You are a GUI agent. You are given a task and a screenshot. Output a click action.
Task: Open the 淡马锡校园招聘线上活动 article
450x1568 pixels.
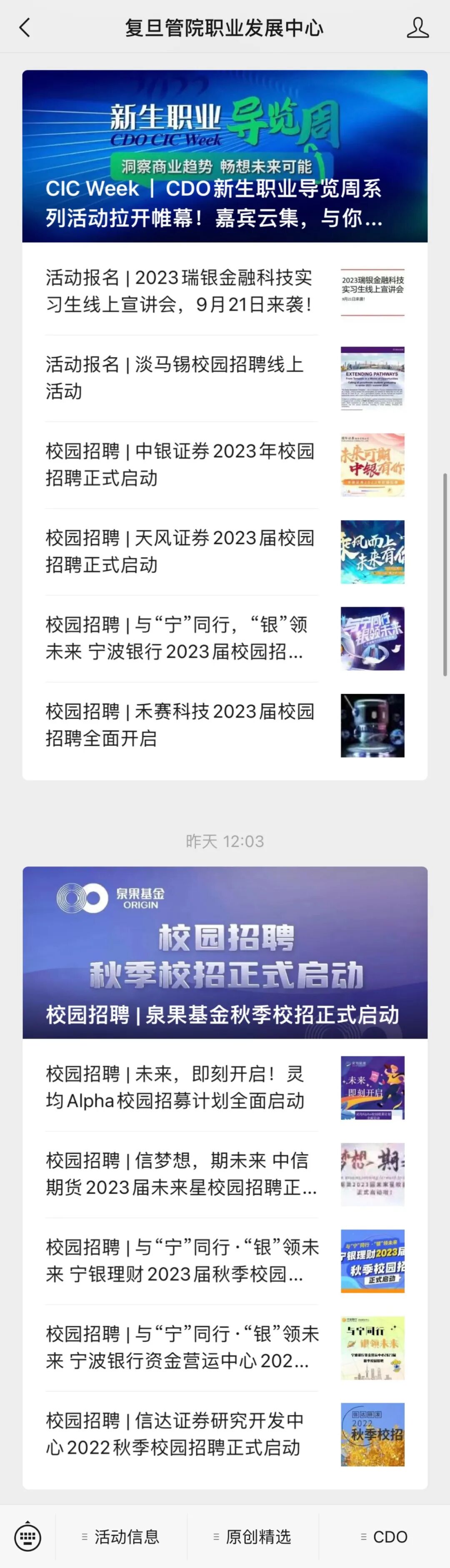[225, 379]
